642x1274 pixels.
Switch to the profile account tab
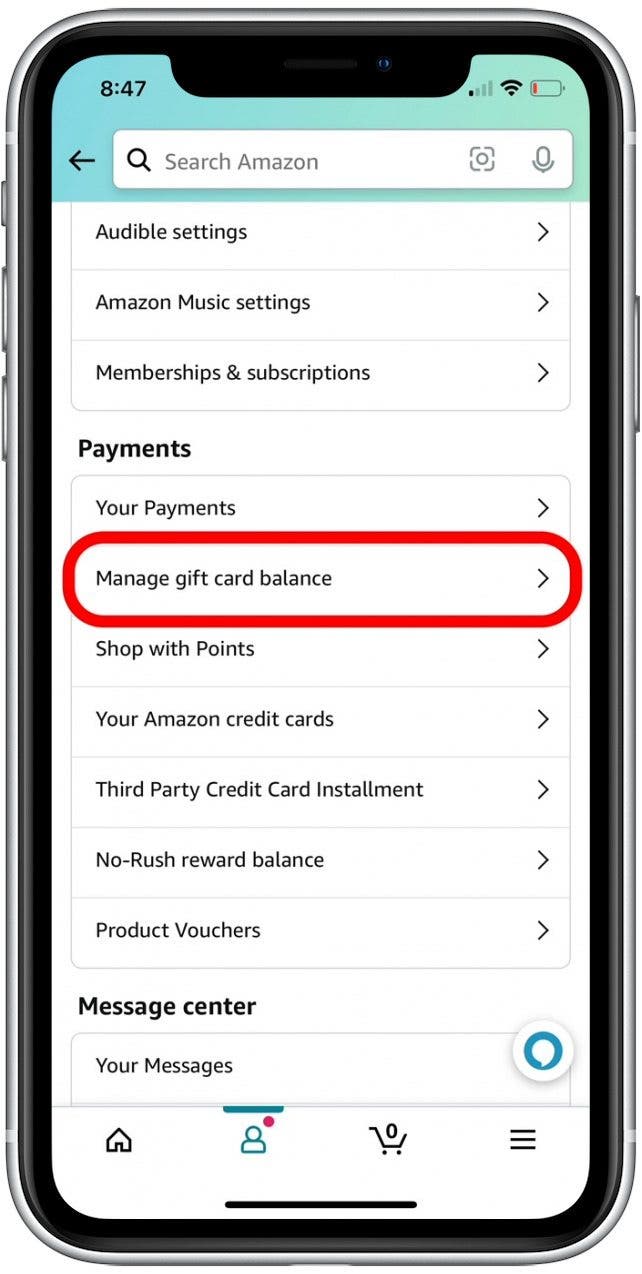tap(254, 1140)
